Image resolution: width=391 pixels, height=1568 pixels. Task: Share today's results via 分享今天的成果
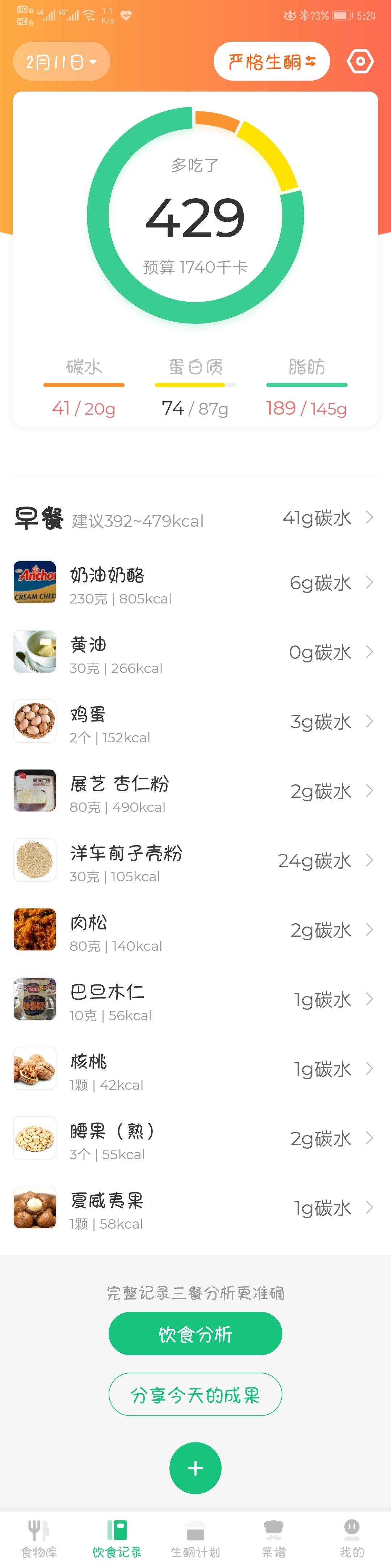[x=195, y=1394]
